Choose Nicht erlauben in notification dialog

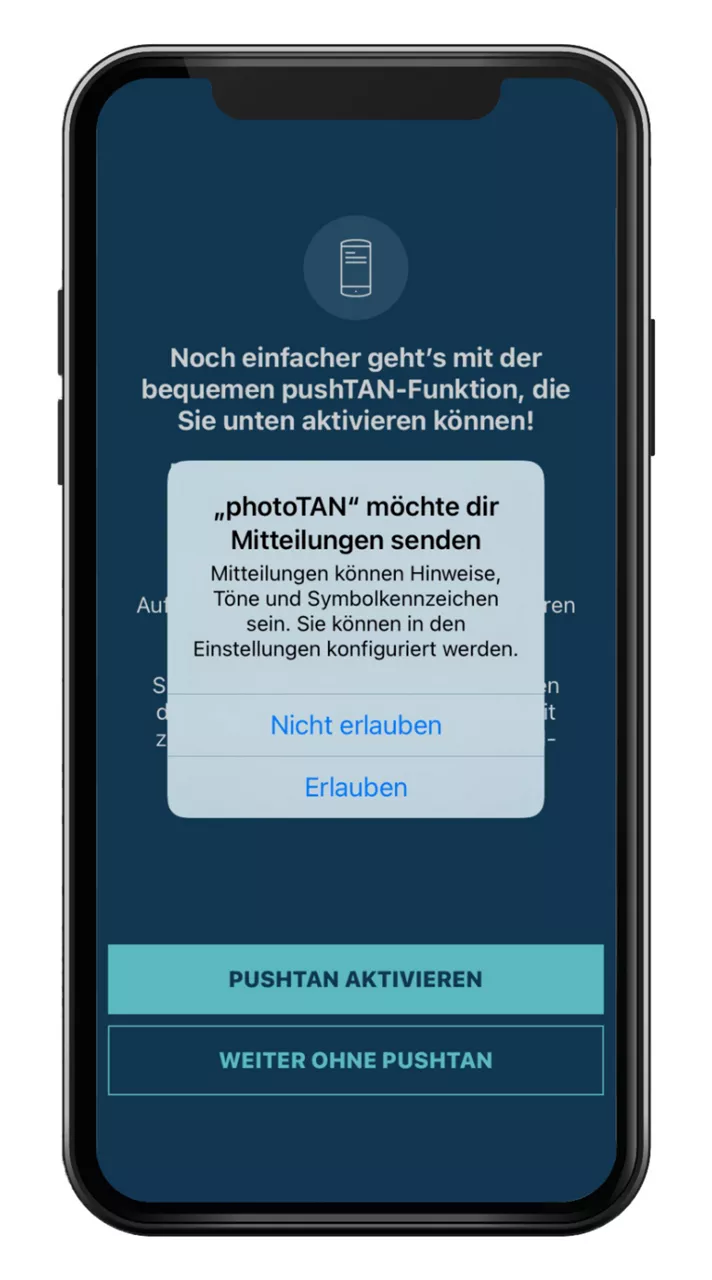tap(356, 725)
